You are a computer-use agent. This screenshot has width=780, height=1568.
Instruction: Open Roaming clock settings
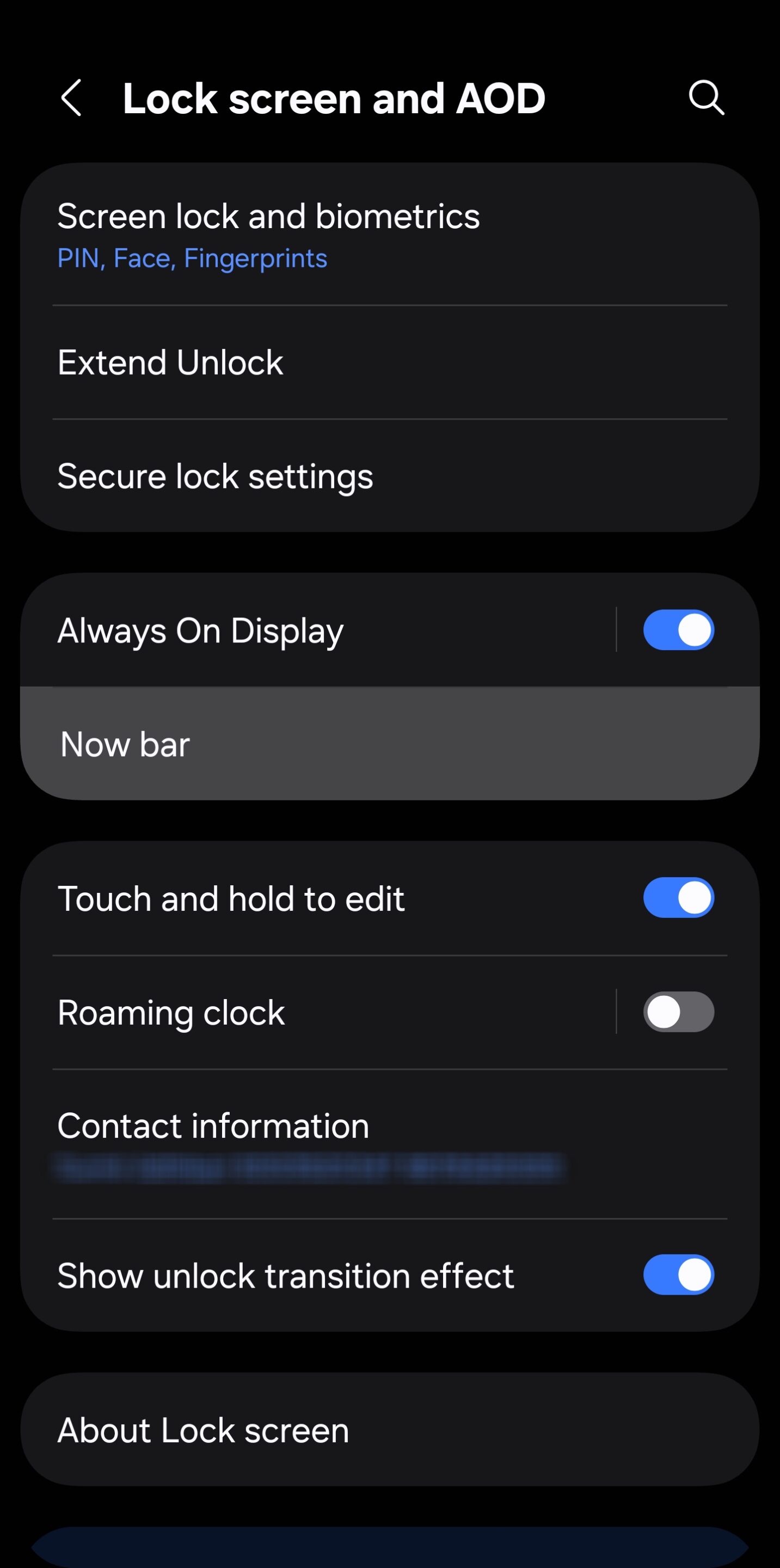pyautogui.click(x=317, y=1012)
